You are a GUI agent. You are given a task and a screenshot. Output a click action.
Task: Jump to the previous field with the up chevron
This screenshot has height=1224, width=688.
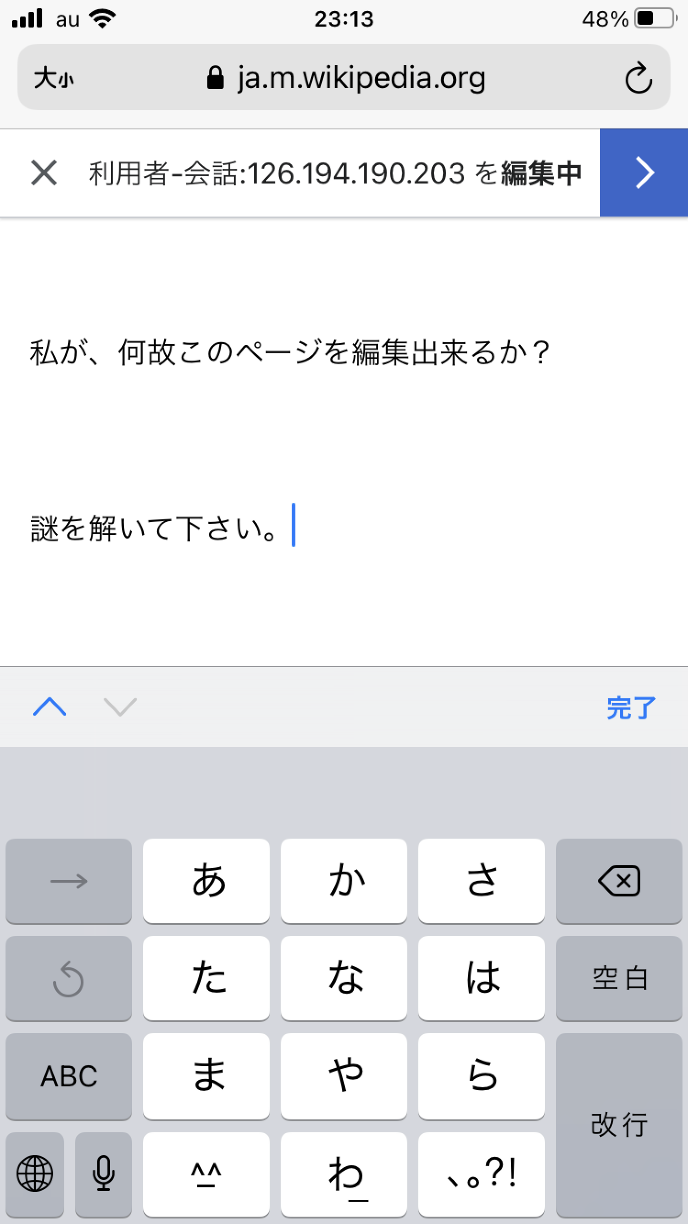pyautogui.click(x=49, y=707)
